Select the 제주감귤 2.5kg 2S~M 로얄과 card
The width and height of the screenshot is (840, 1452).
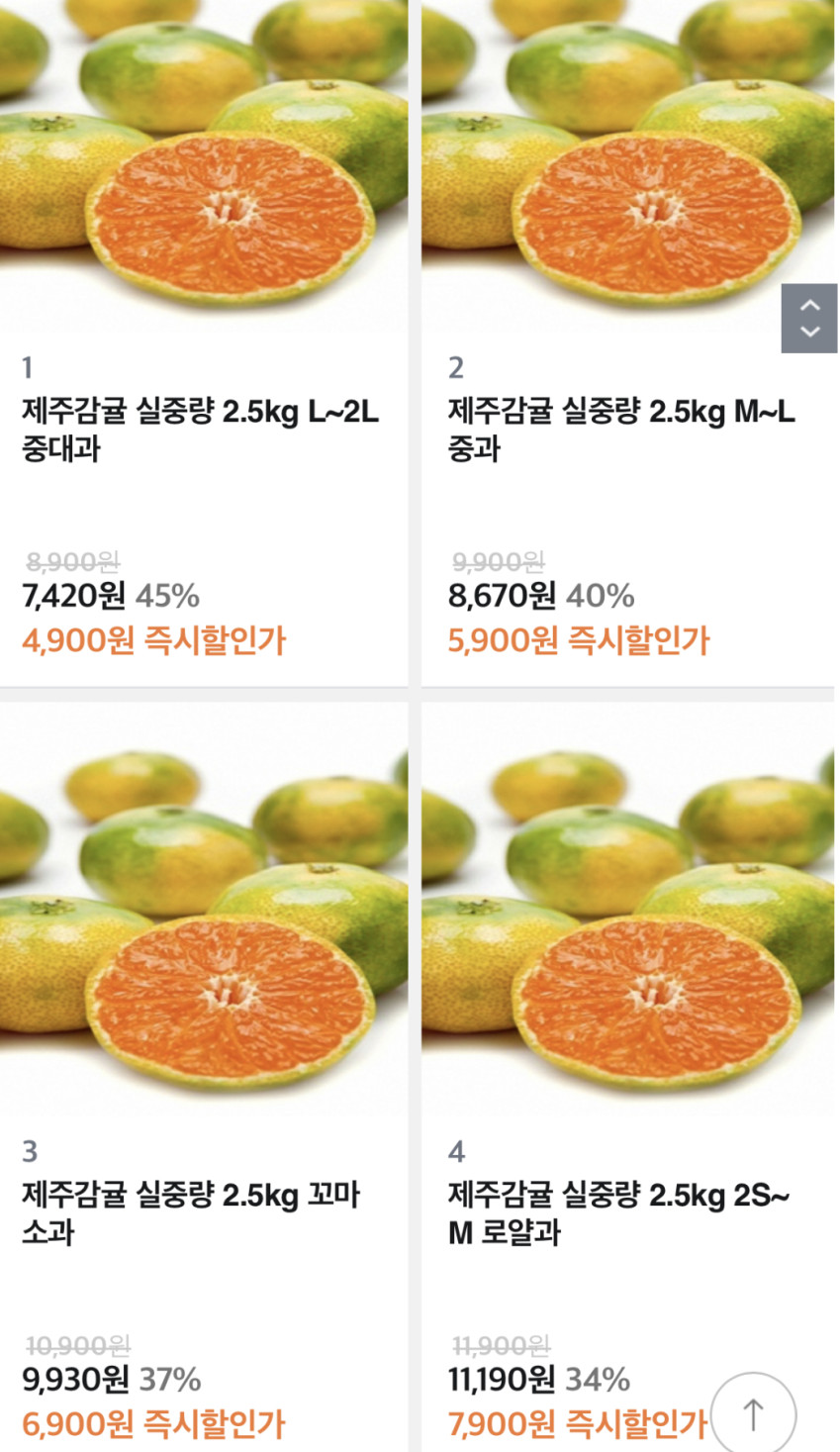point(618,1212)
